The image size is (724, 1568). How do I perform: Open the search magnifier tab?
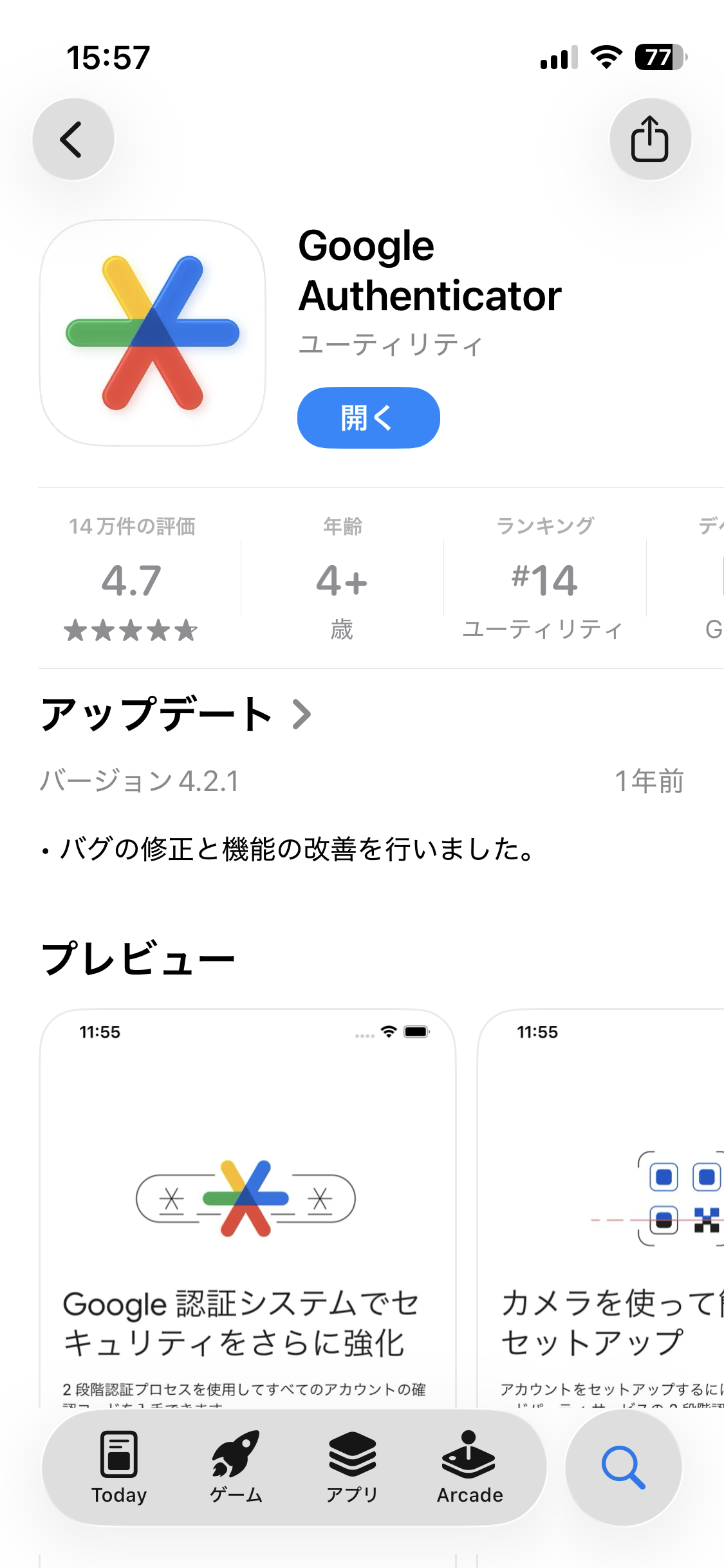pyautogui.click(x=623, y=1468)
